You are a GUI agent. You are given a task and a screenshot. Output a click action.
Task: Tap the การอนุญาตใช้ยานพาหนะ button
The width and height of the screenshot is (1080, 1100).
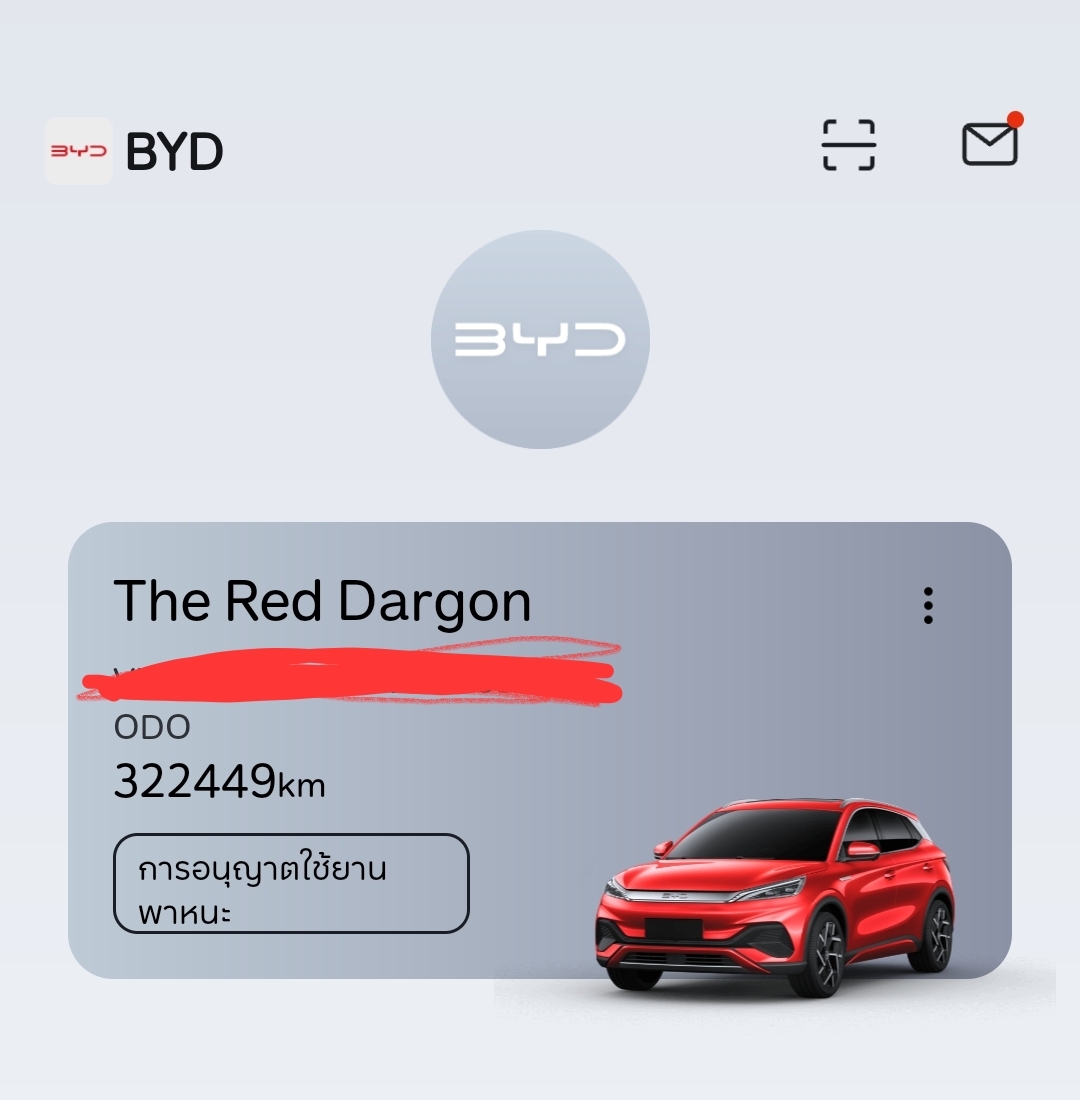(291, 884)
